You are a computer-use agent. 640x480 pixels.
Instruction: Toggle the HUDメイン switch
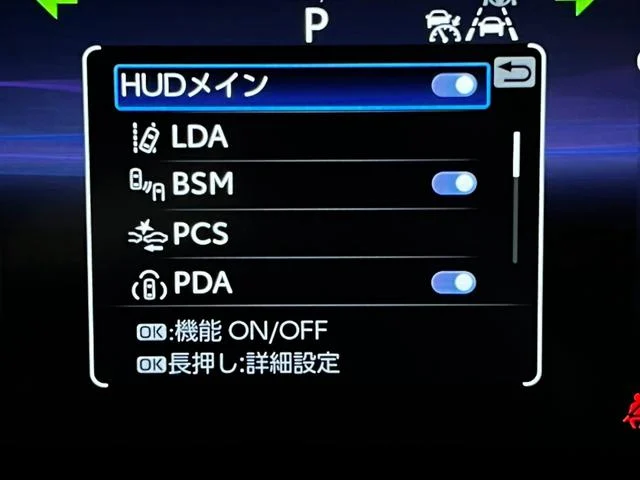[454, 85]
